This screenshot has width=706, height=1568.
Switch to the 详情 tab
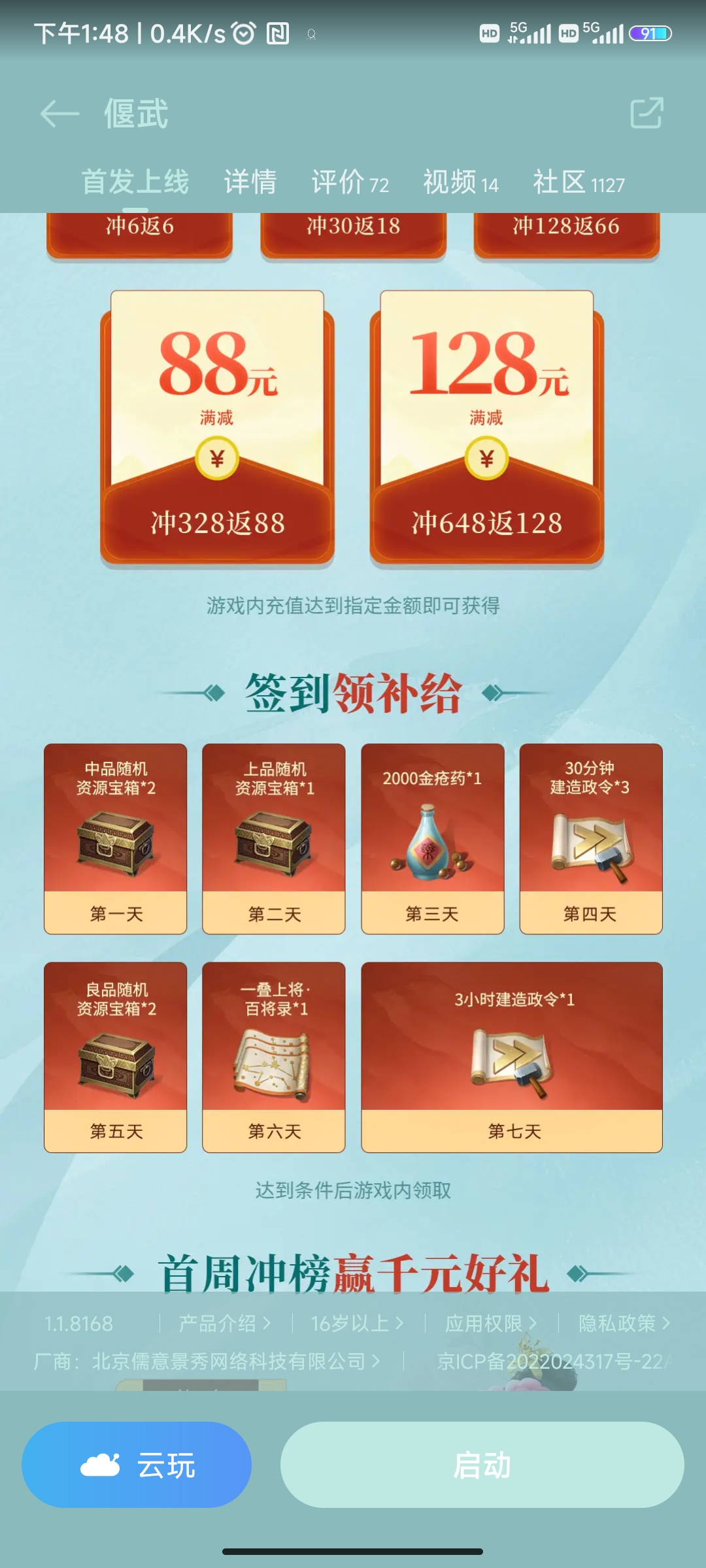250,182
